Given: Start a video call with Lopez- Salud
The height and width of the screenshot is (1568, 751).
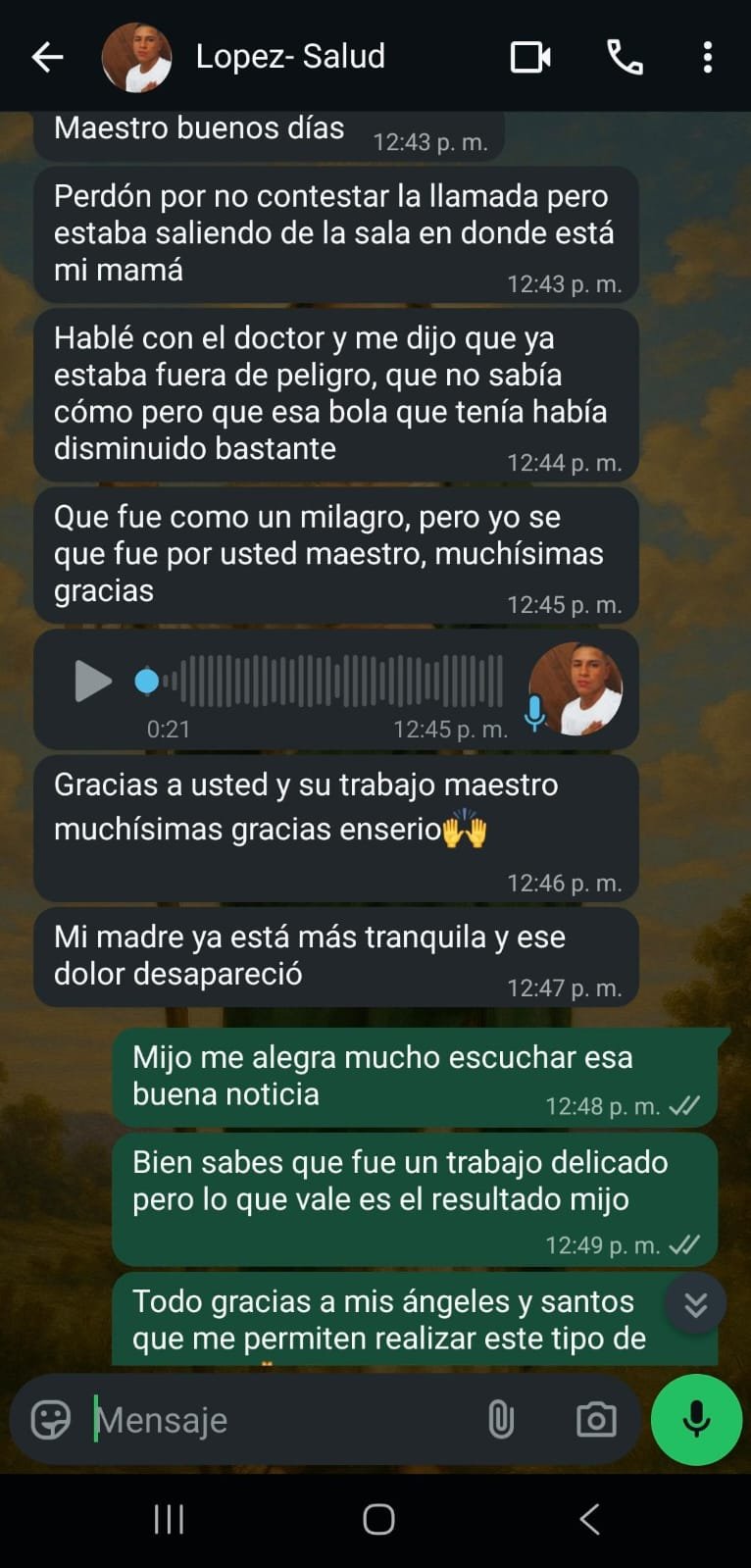Looking at the screenshot, I should (x=530, y=58).
